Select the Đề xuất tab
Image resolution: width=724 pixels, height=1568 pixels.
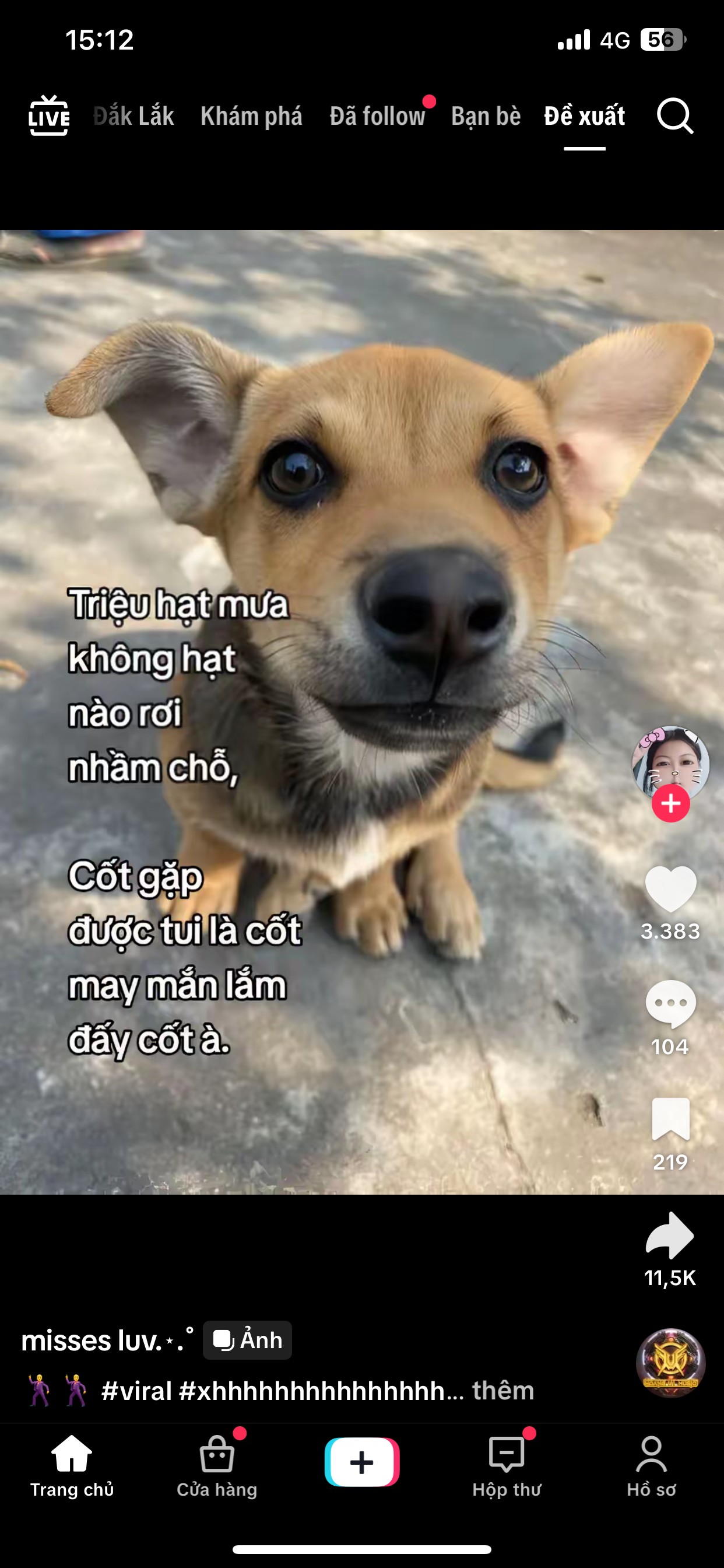(x=584, y=116)
